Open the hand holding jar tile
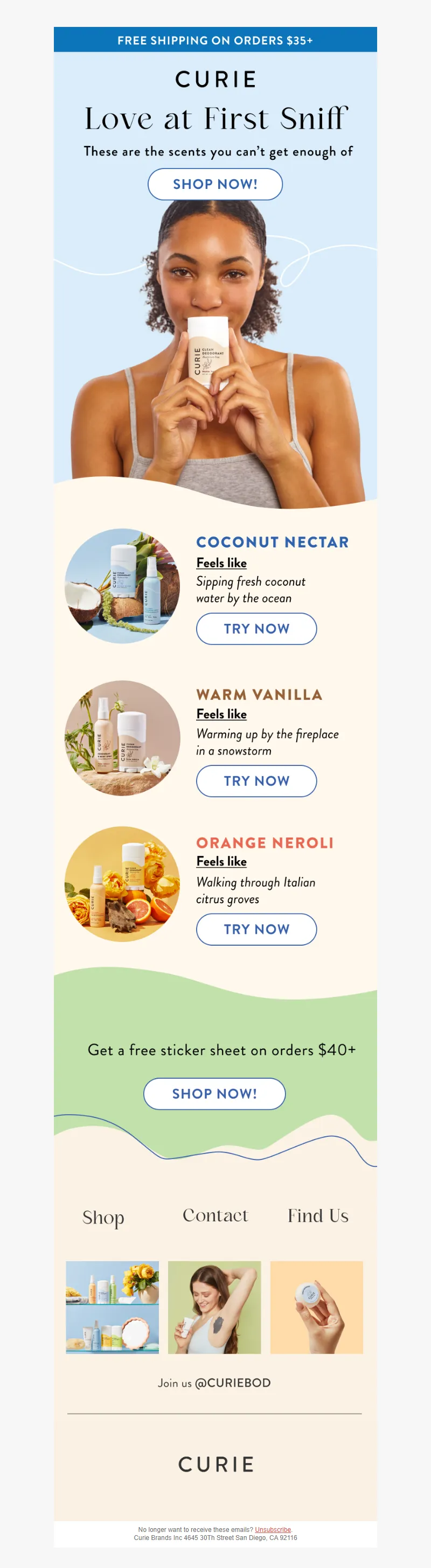Screen dimensions: 431x1568 tap(316, 1307)
